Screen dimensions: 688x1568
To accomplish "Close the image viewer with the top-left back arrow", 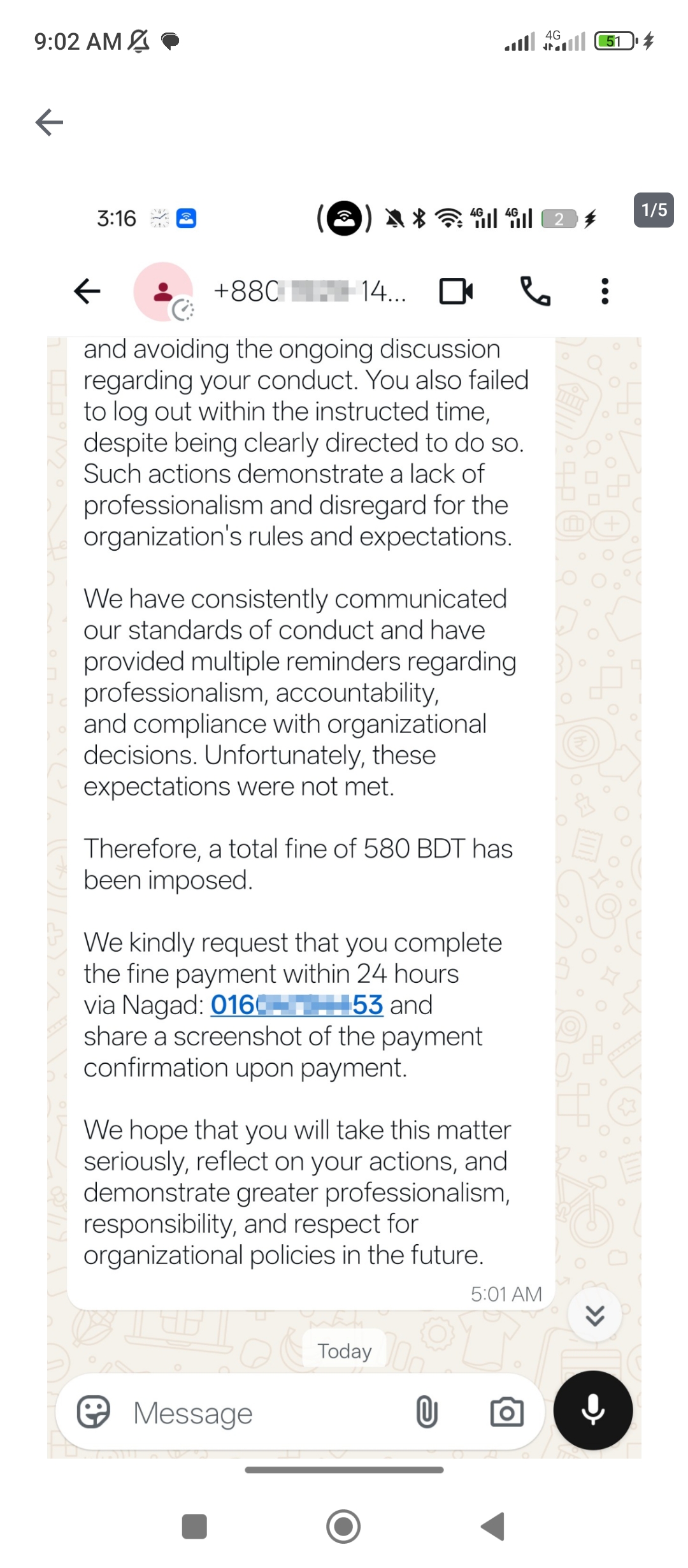I will (49, 122).
